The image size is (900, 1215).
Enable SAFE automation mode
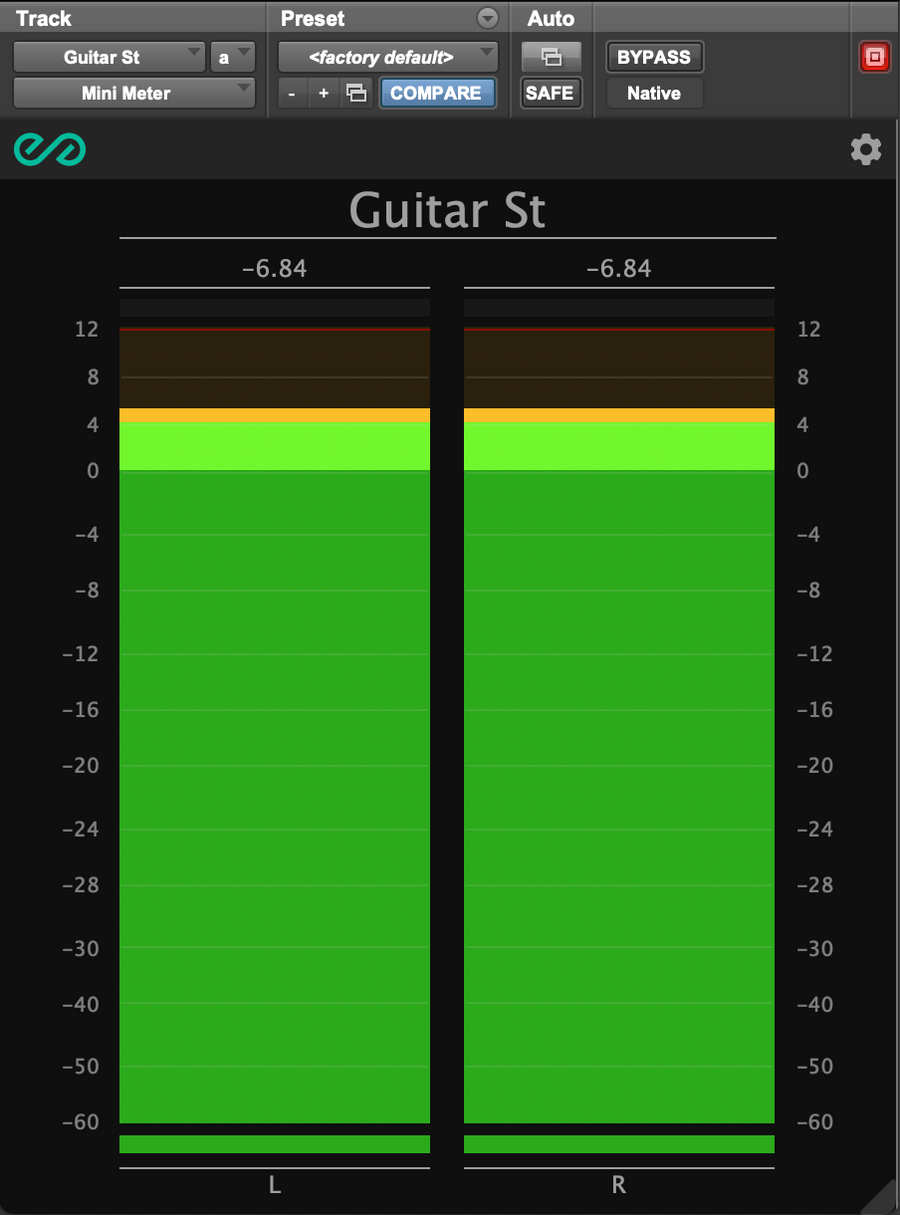(x=551, y=93)
